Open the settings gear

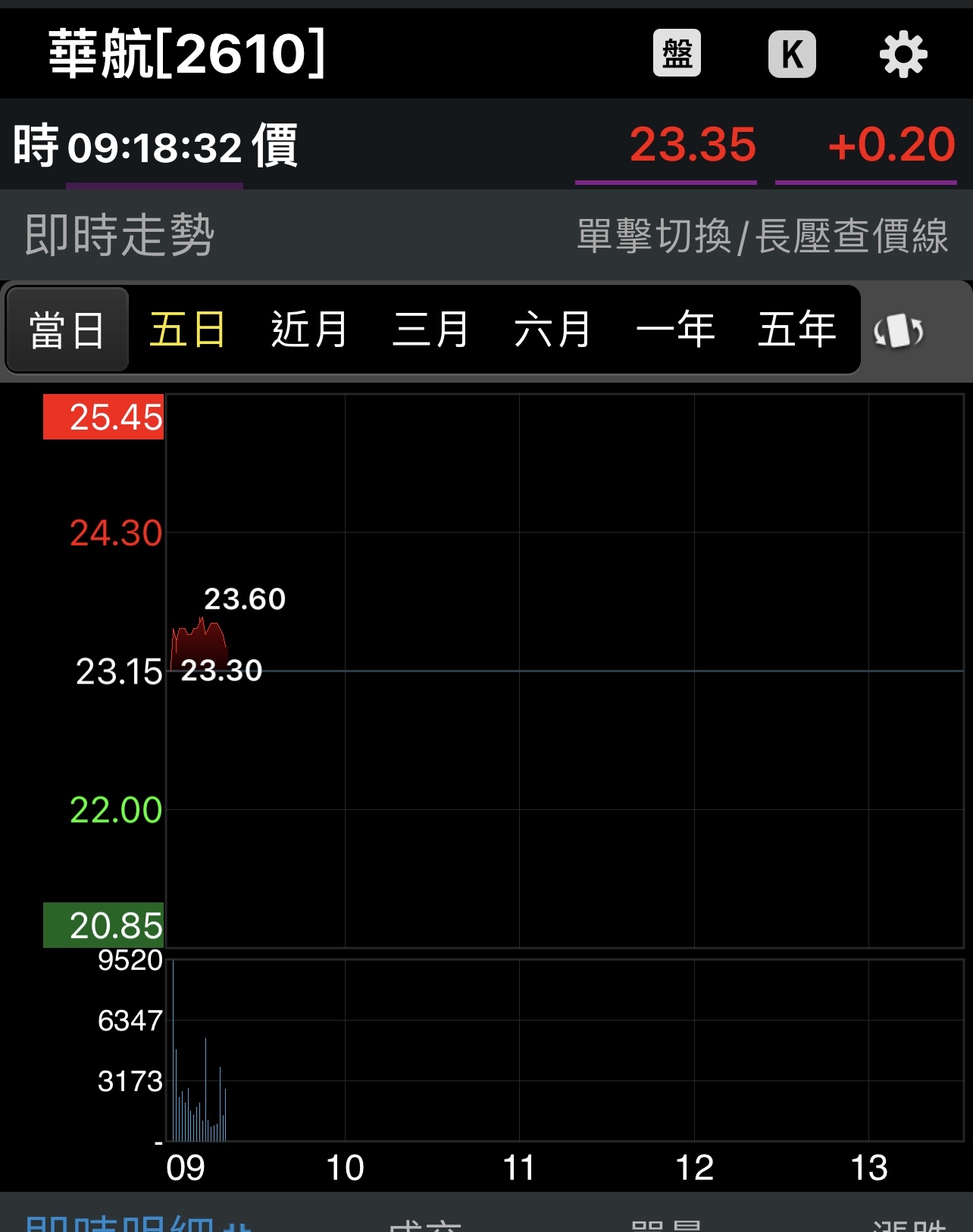(903, 55)
